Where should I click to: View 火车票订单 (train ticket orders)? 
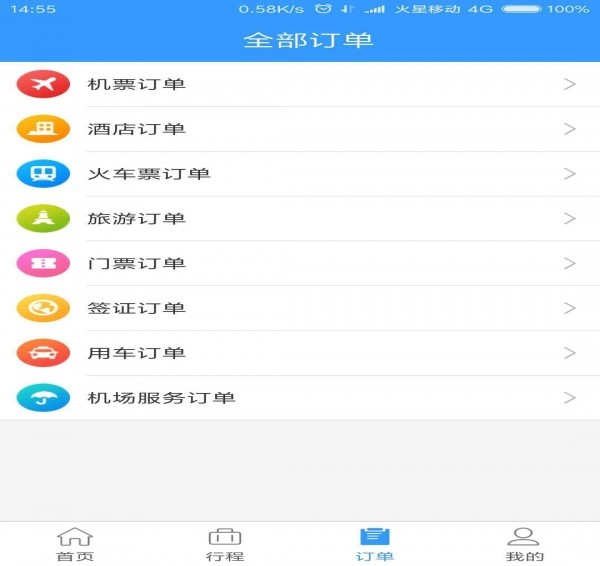coord(300,174)
